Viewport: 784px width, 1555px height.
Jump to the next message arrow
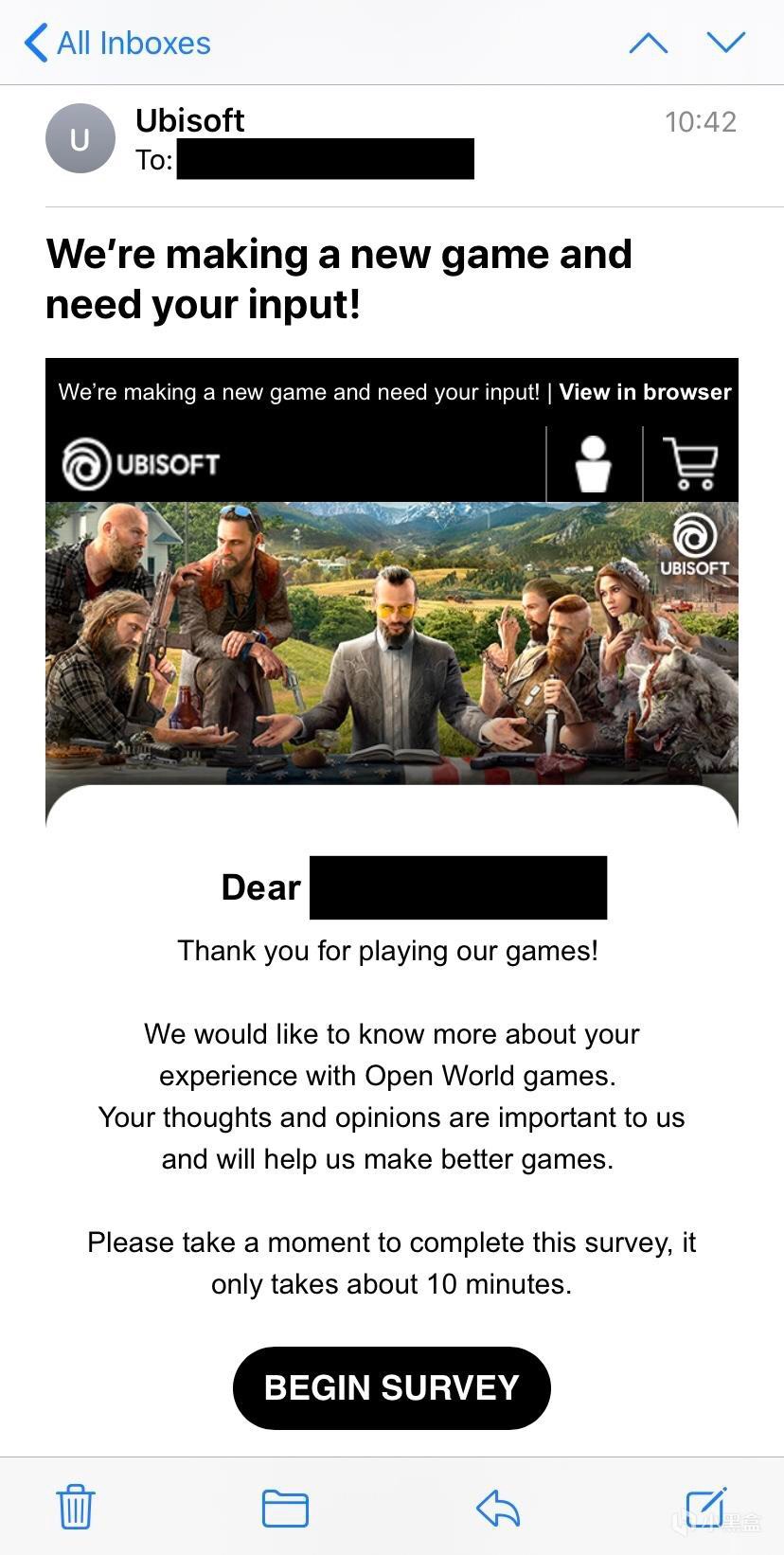pos(726,43)
